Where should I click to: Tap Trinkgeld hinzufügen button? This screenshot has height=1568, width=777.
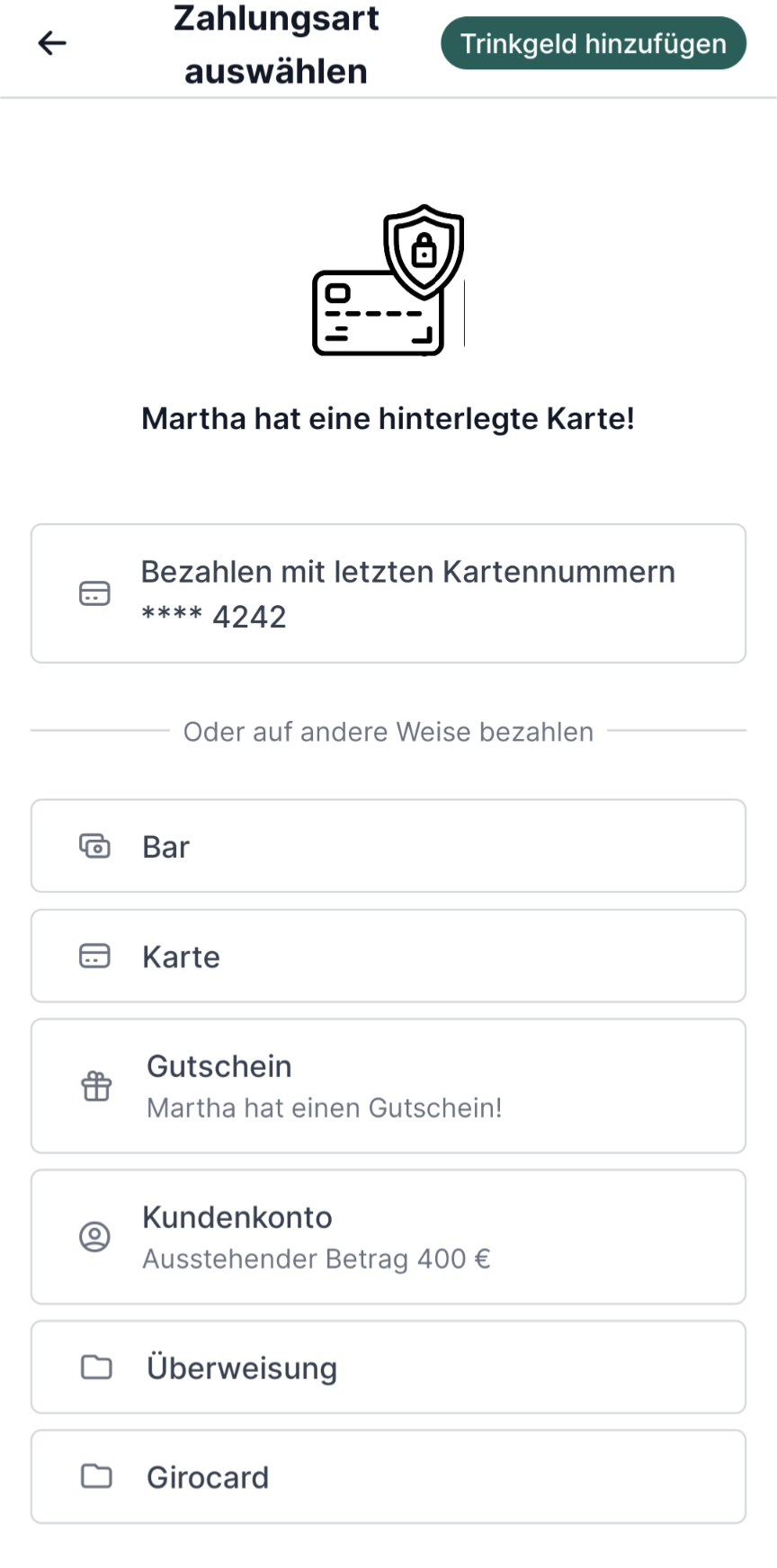pos(594,43)
